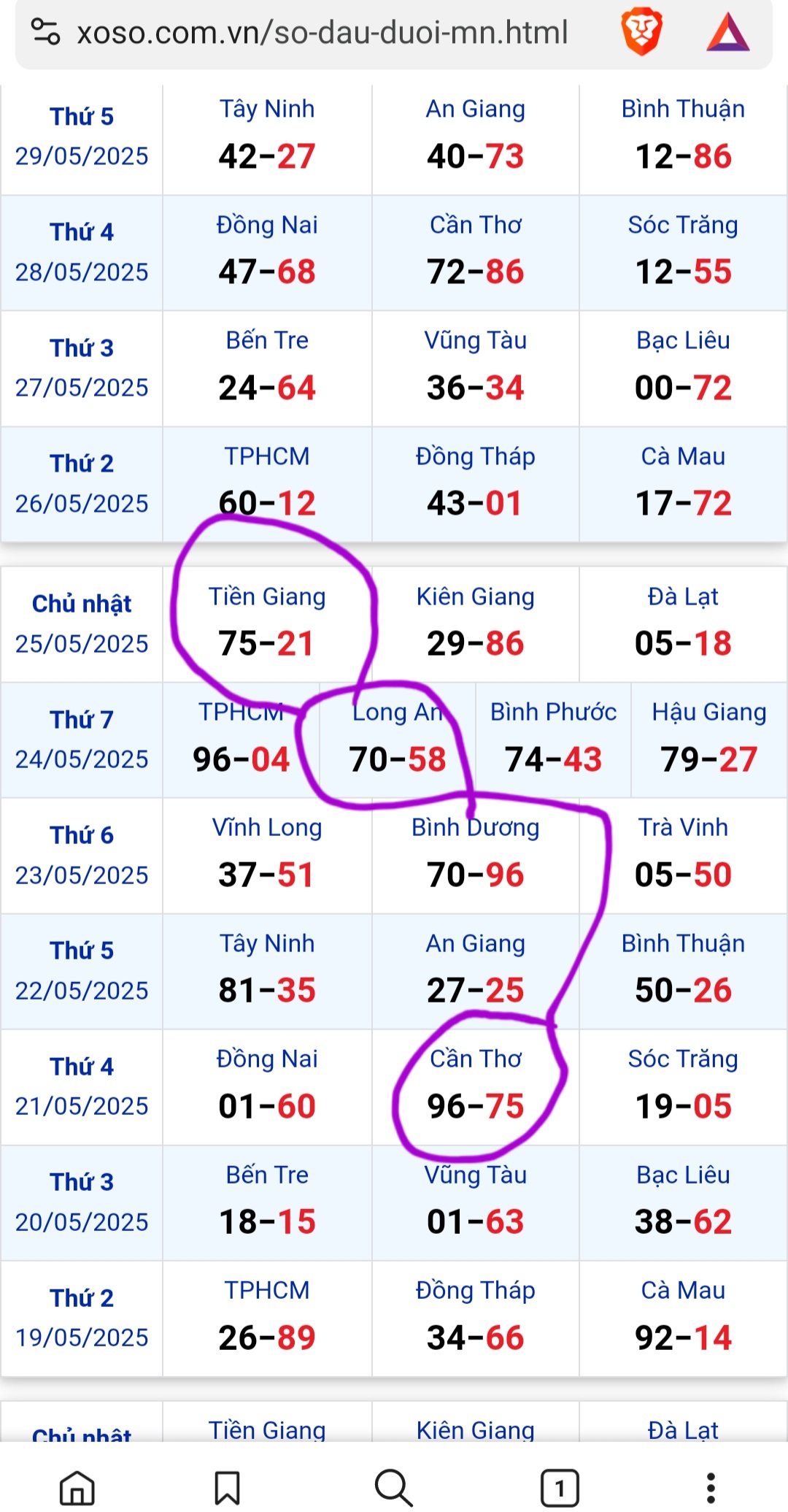788x1512 pixels.
Task: Open Brave Rewards triangle icon
Action: click(727, 34)
